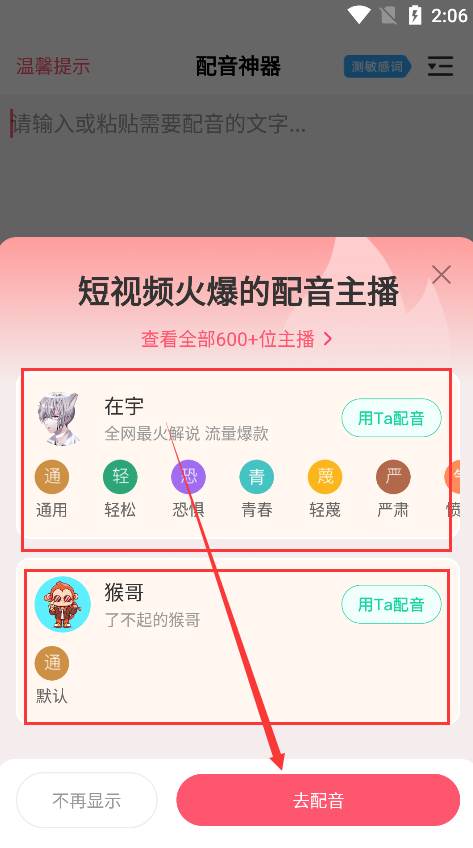Pick the 严肃 voice style
The width and height of the screenshot is (473, 848).
coord(393,489)
